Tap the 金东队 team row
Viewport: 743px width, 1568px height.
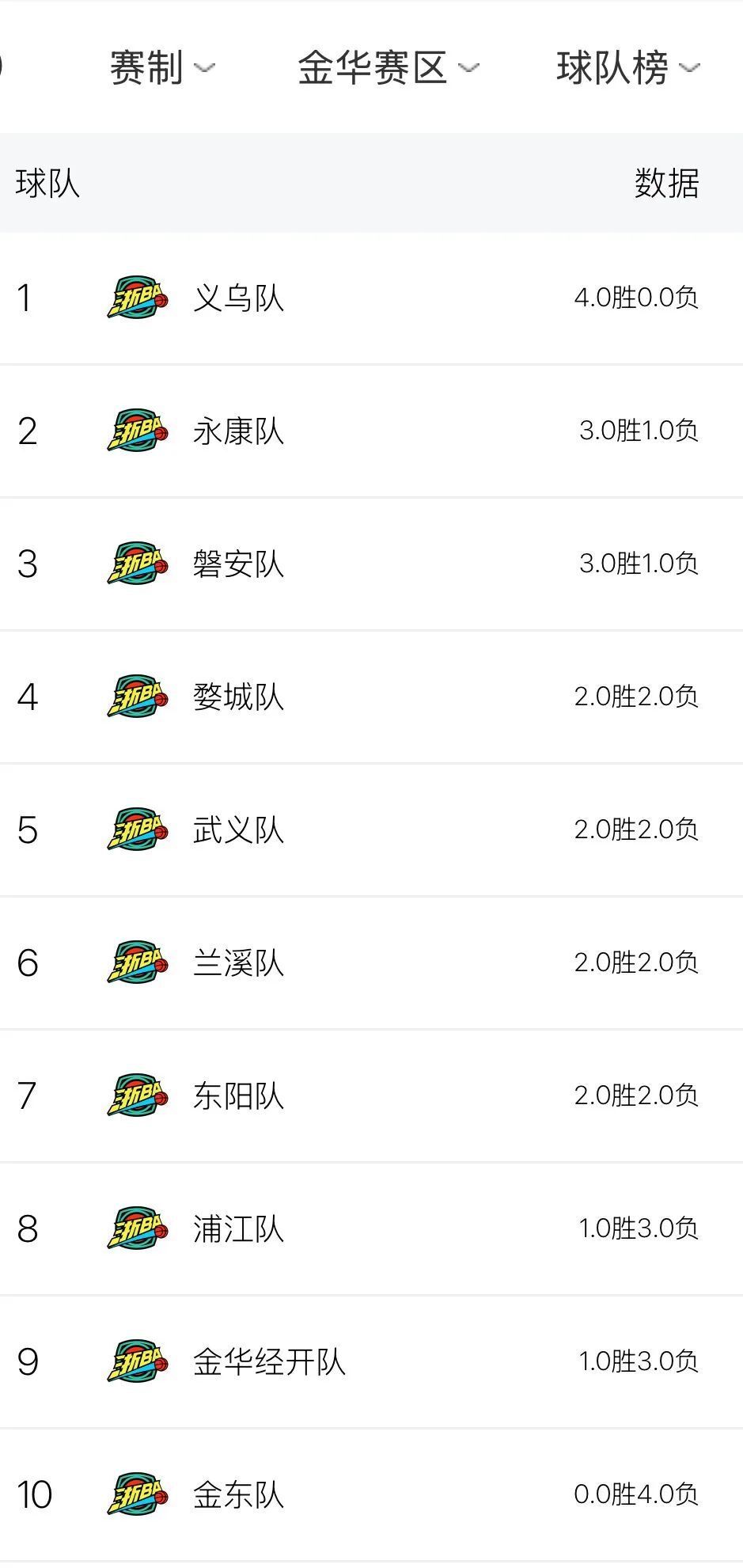pyautogui.click(x=371, y=1495)
